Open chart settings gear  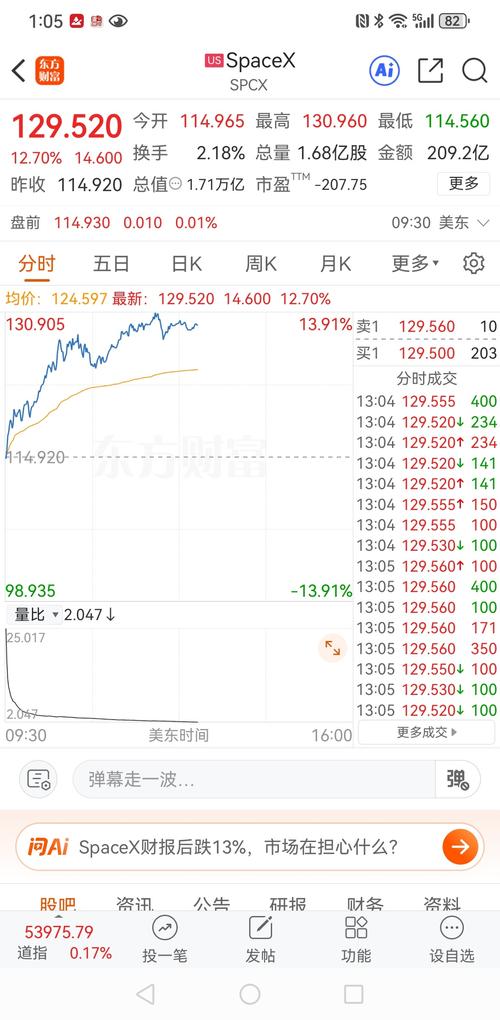(x=474, y=263)
